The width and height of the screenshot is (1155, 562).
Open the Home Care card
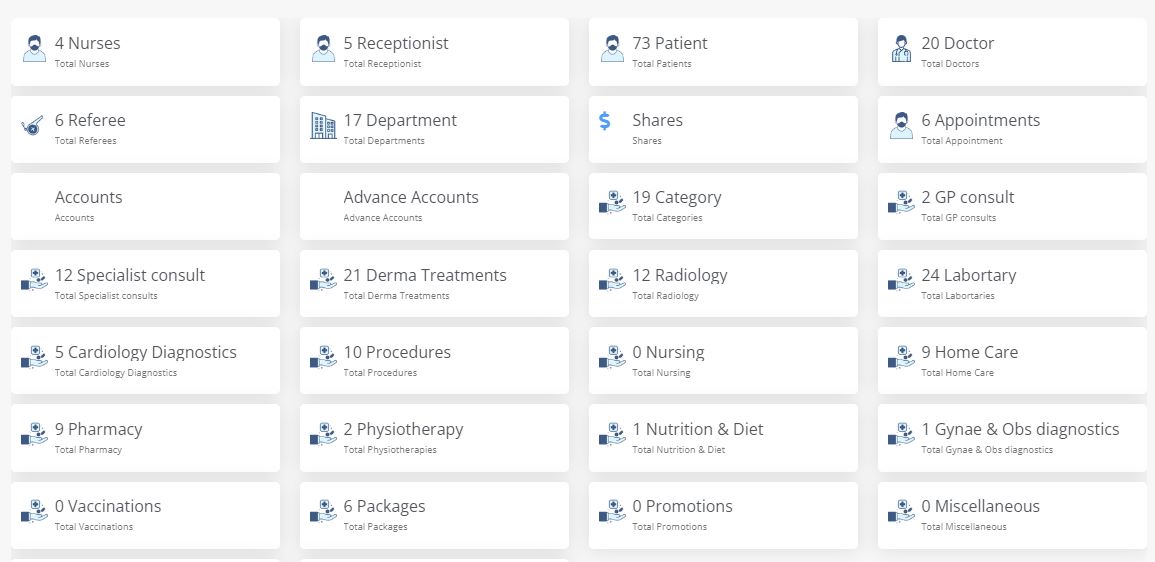pos(1011,360)
